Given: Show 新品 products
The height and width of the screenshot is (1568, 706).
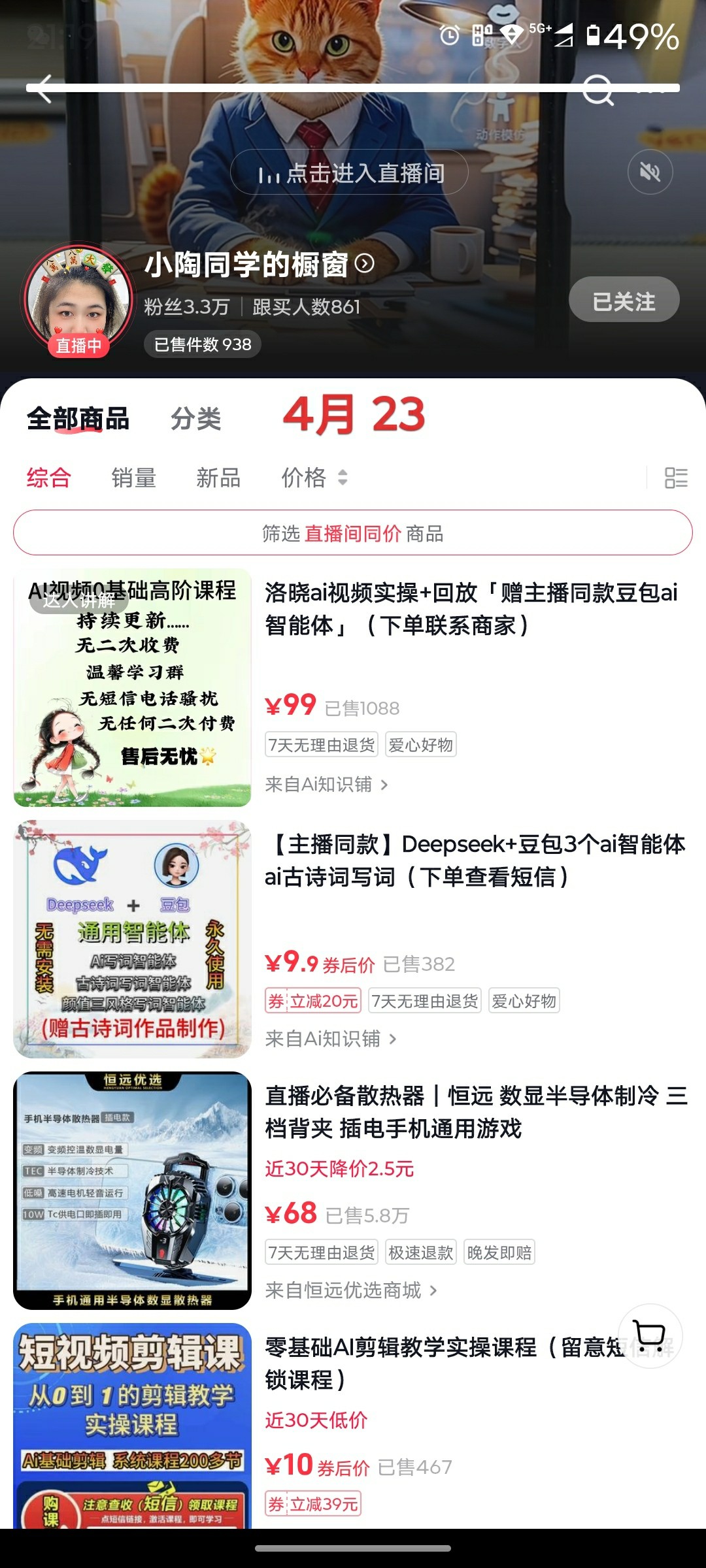Looking at the screenshot, I should pos(218,478).
